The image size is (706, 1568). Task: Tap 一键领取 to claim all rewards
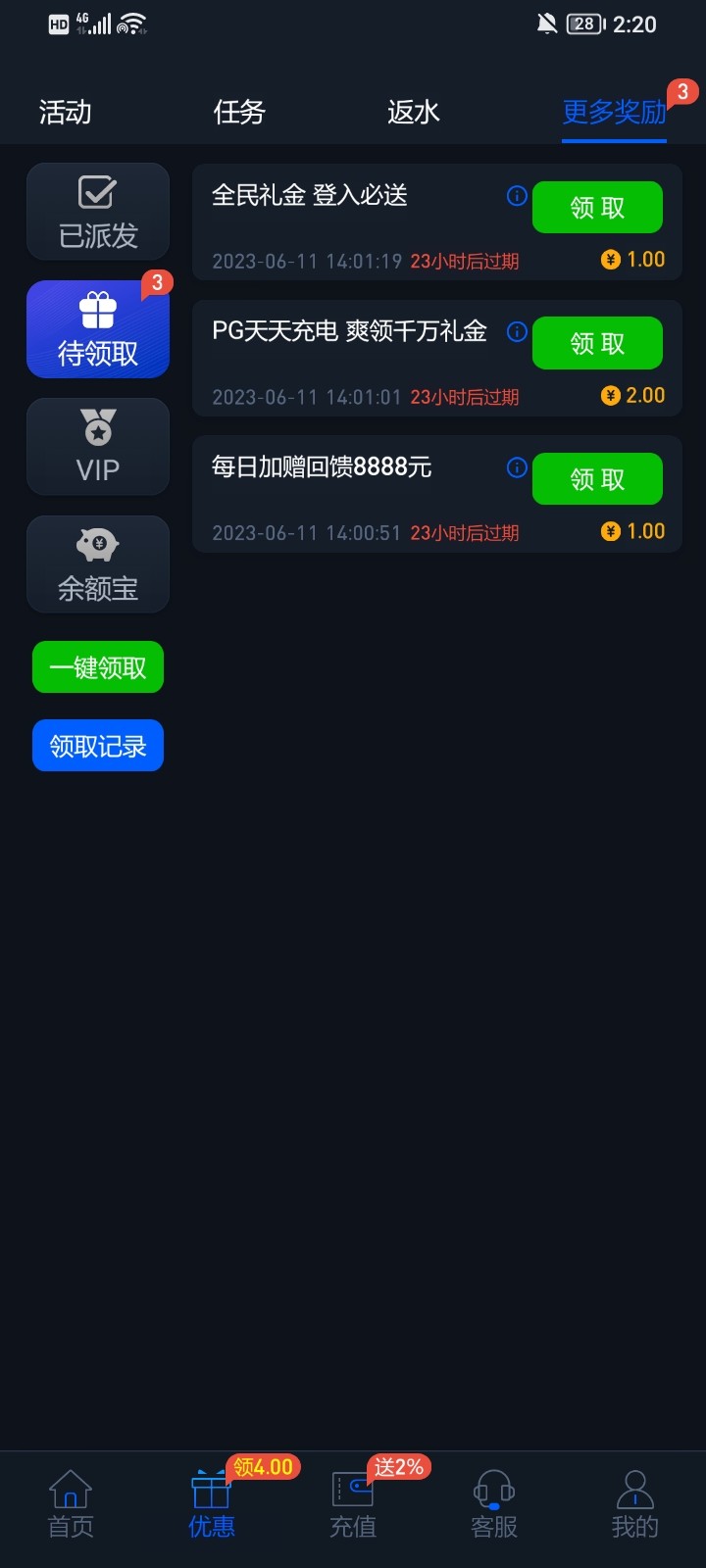point(98,667)
